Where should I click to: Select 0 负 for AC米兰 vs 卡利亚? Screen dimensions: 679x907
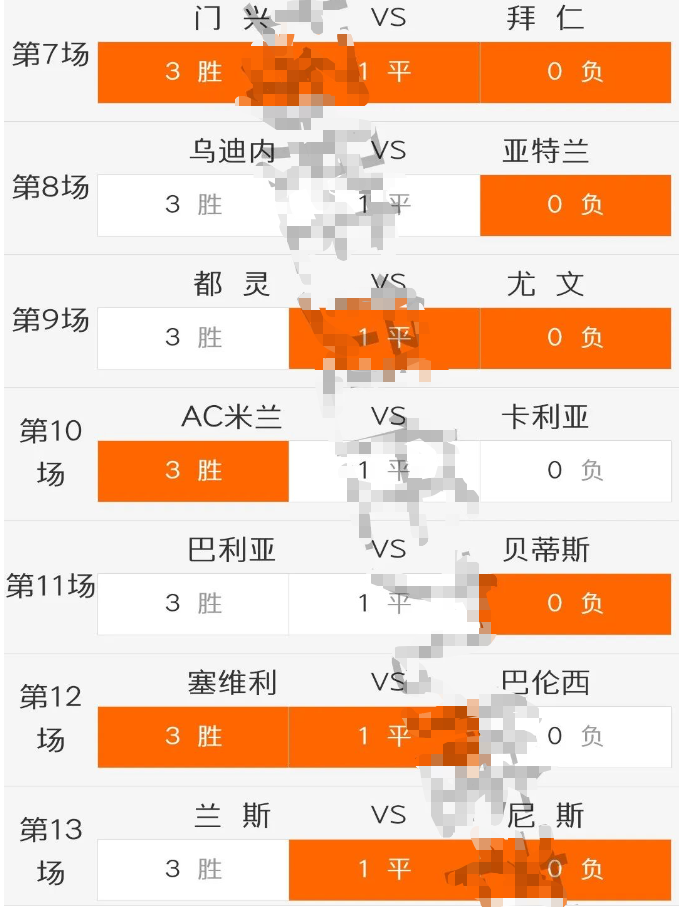click(x=575, y=471)
